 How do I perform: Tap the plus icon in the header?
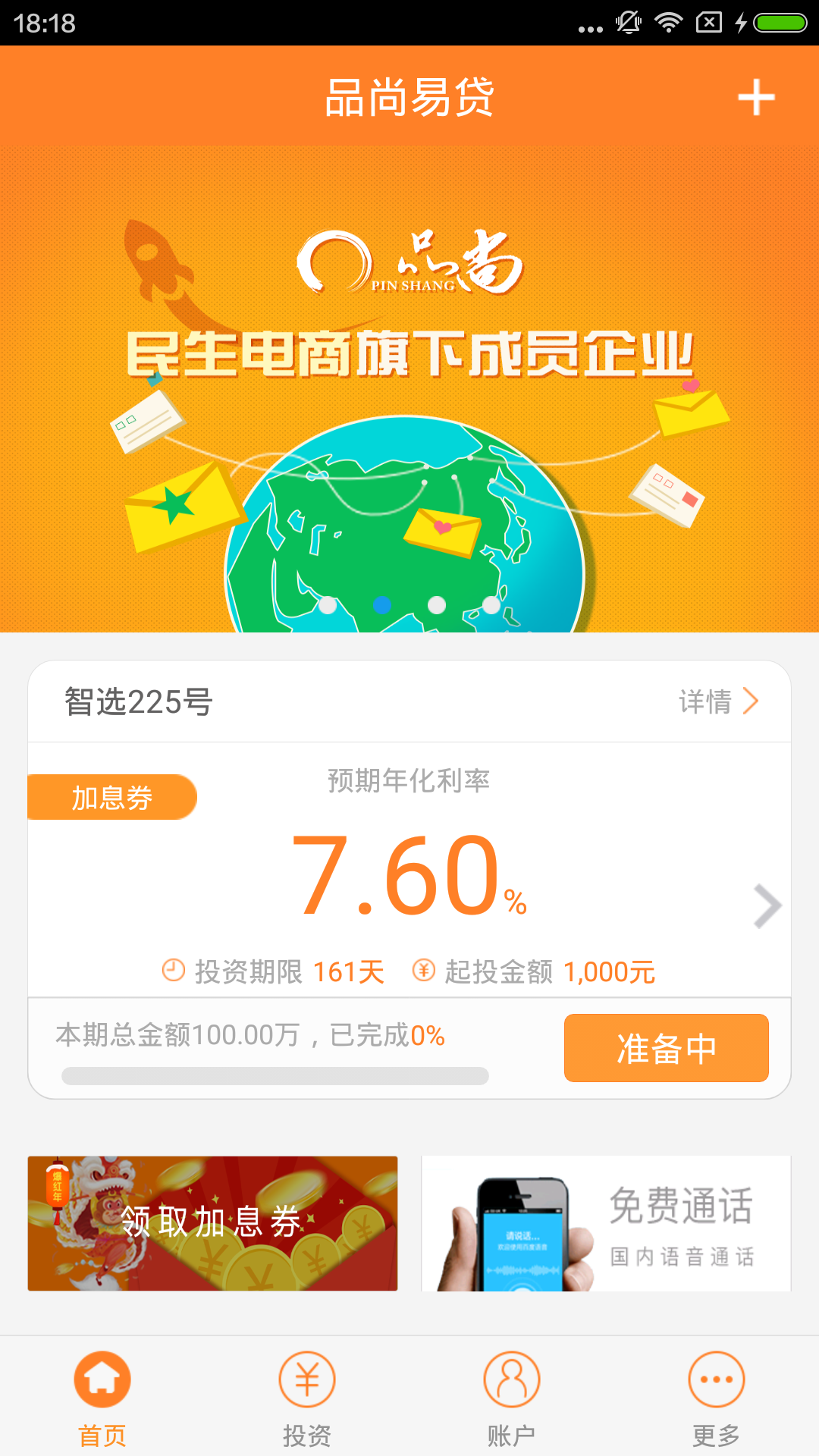pos(756,97)
